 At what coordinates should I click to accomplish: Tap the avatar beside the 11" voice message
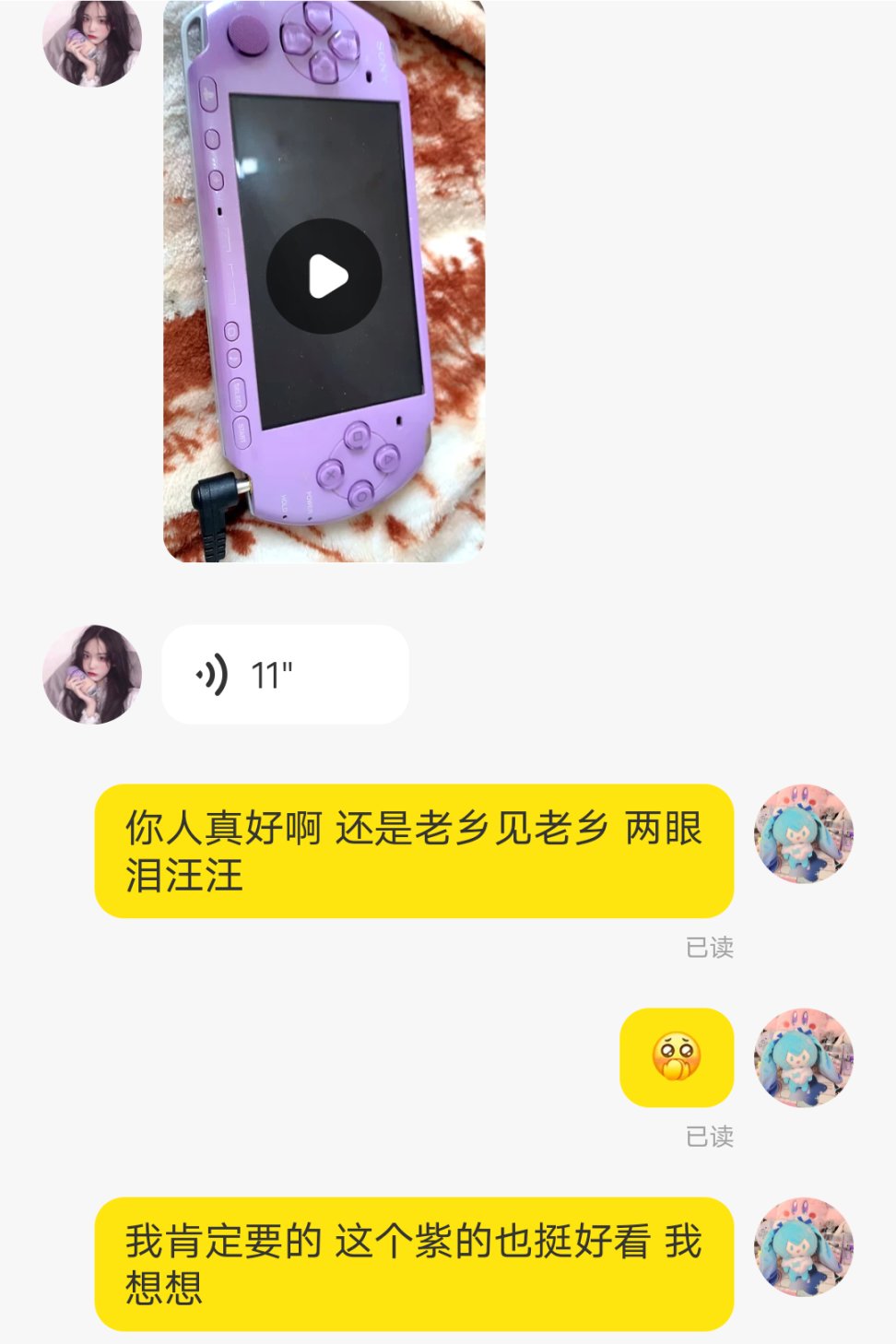tap(92, 674)
